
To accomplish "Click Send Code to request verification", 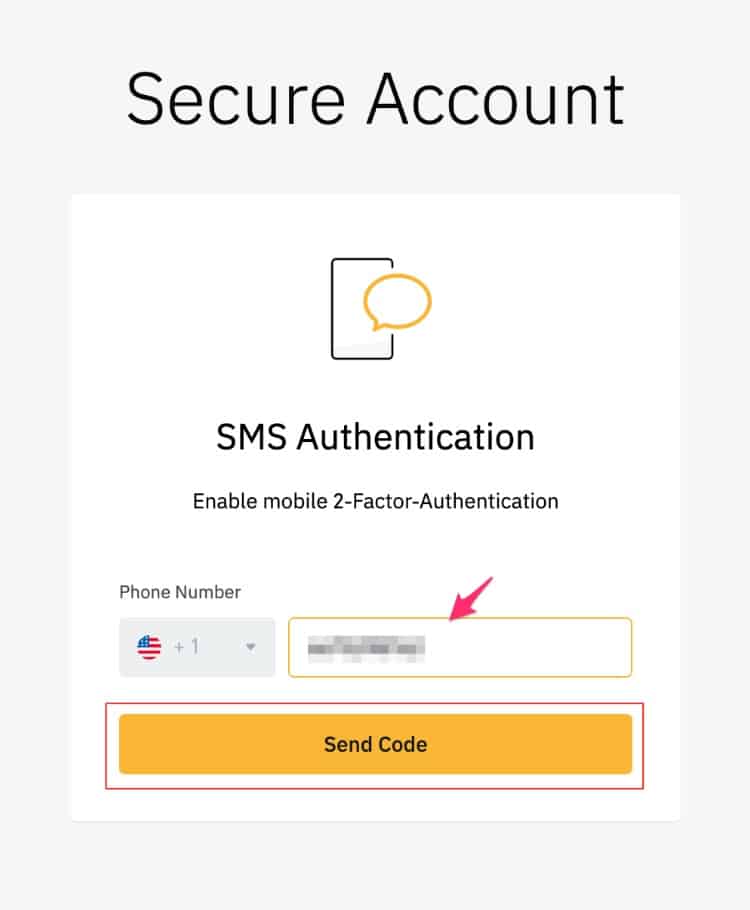I will point(375,744).
